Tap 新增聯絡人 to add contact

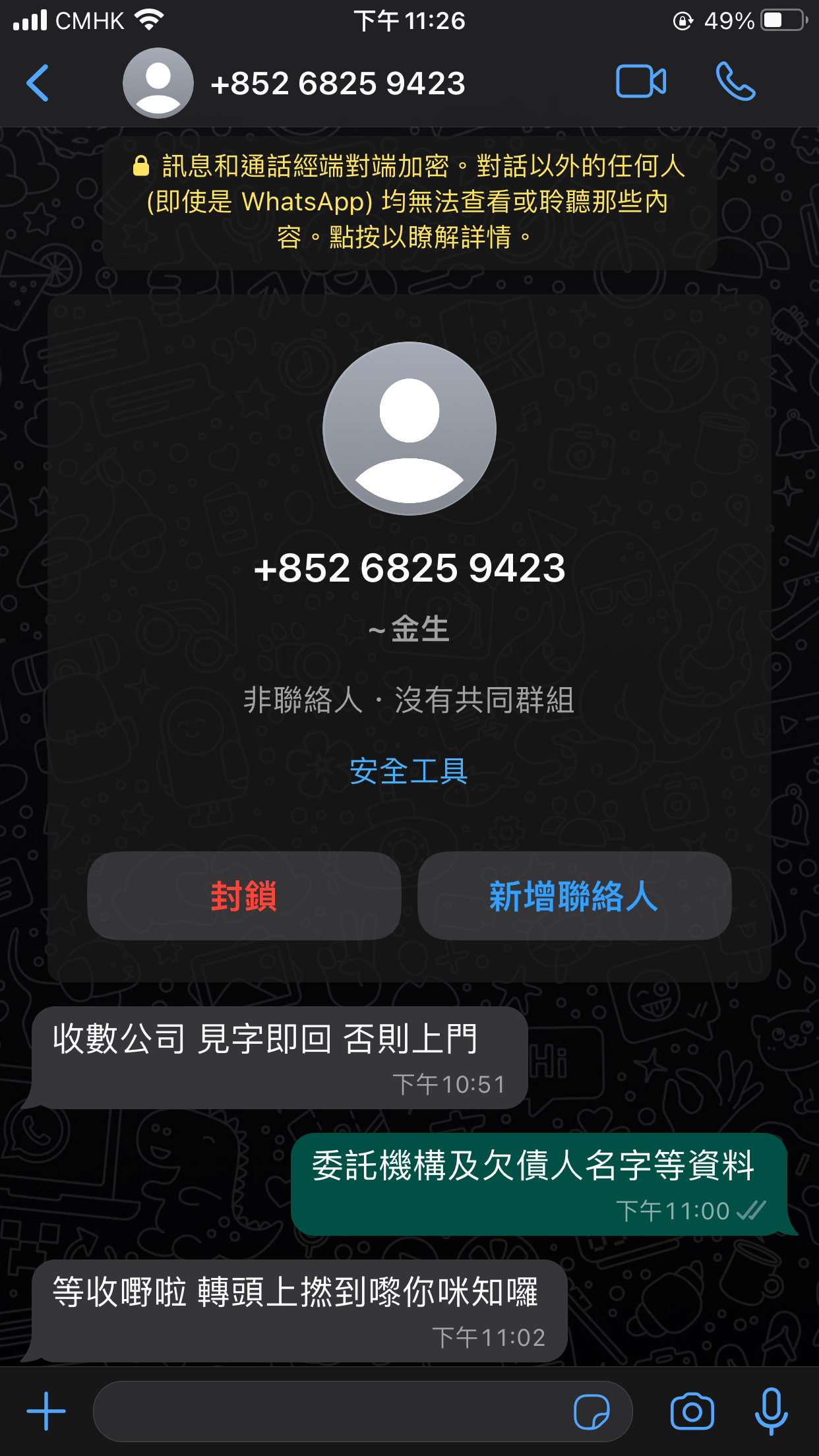coord(574,895)
